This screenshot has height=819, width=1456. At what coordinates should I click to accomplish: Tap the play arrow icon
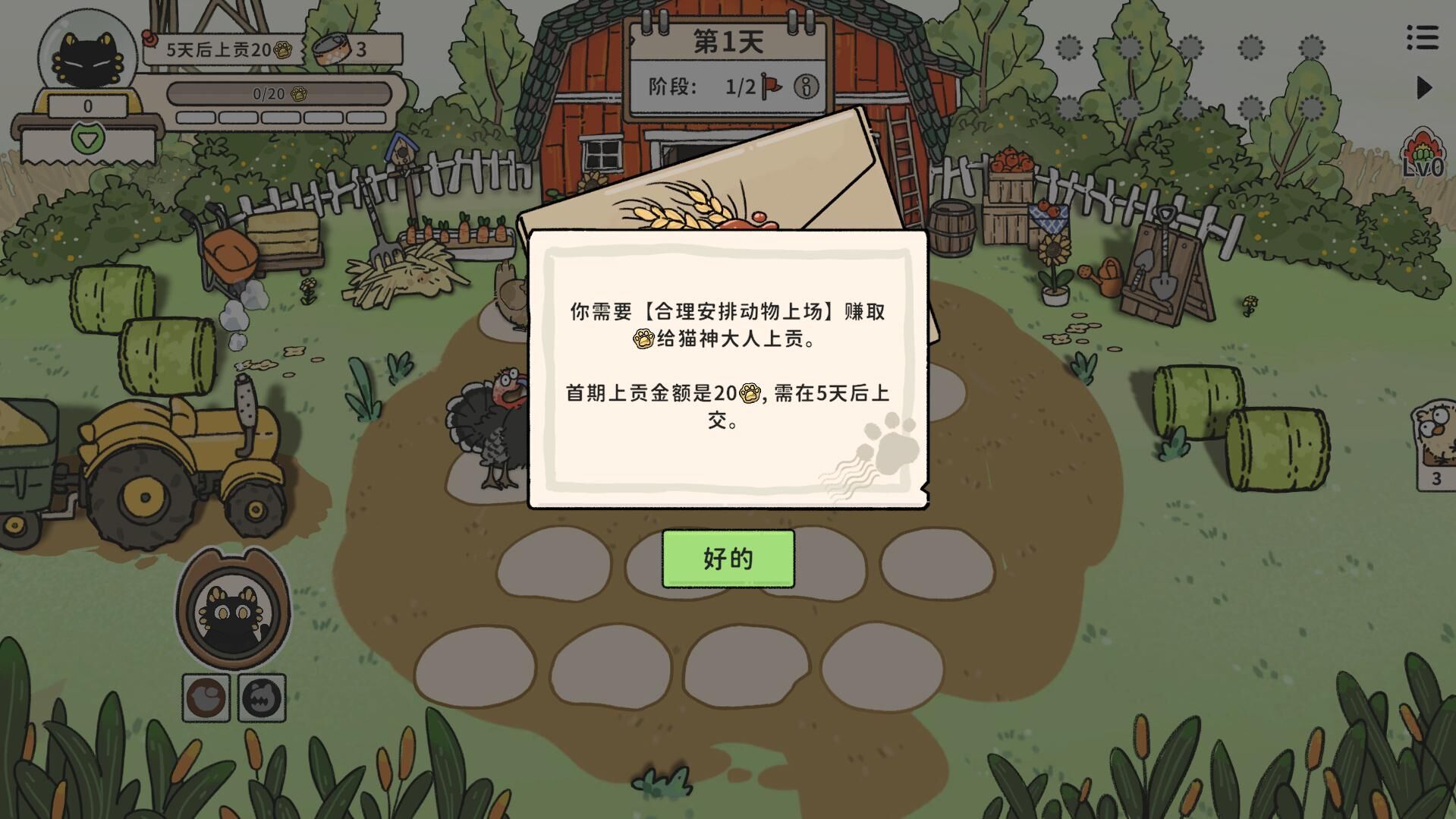coord(1424,87)
